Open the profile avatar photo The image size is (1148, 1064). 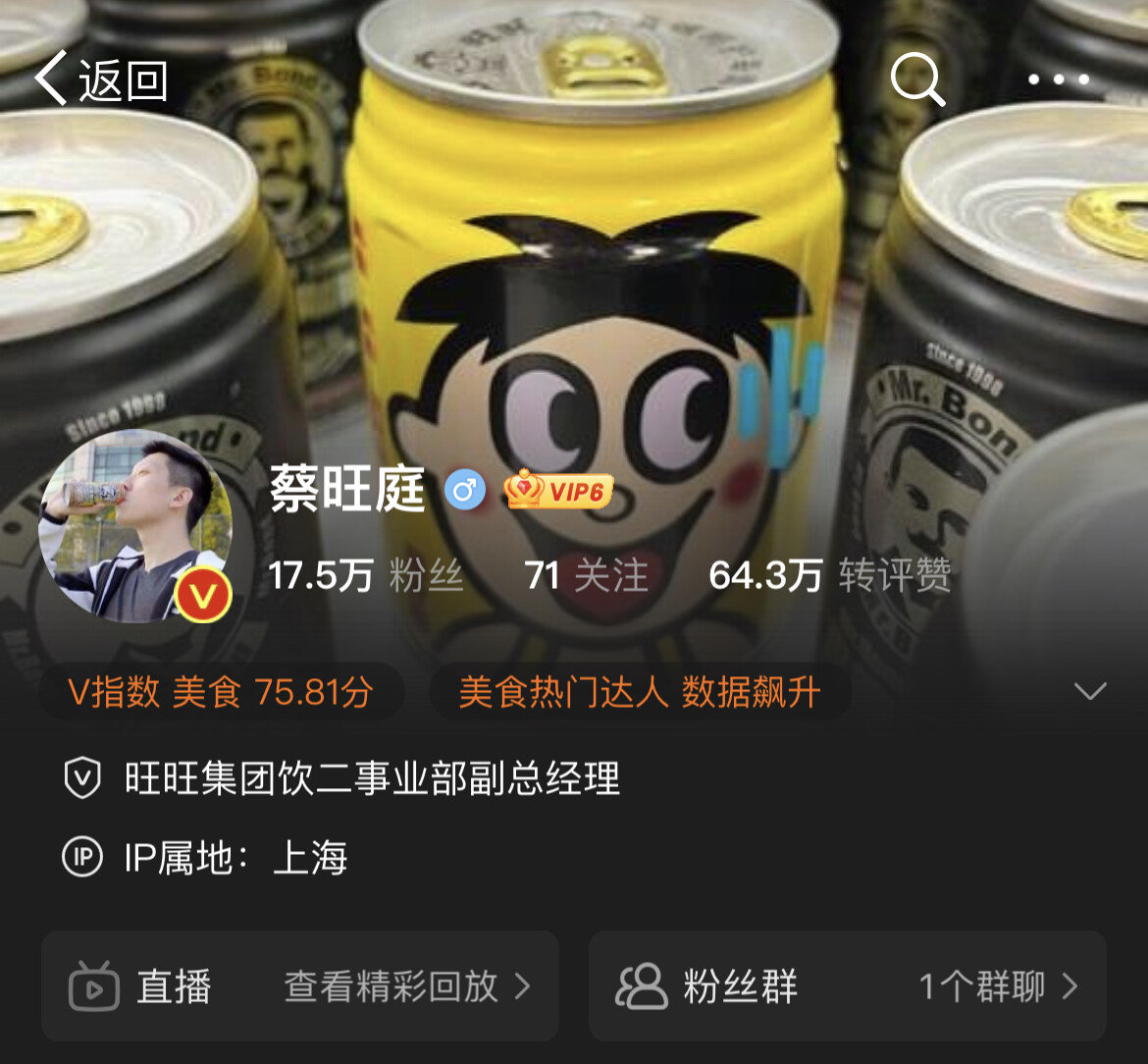coord(134,526)
